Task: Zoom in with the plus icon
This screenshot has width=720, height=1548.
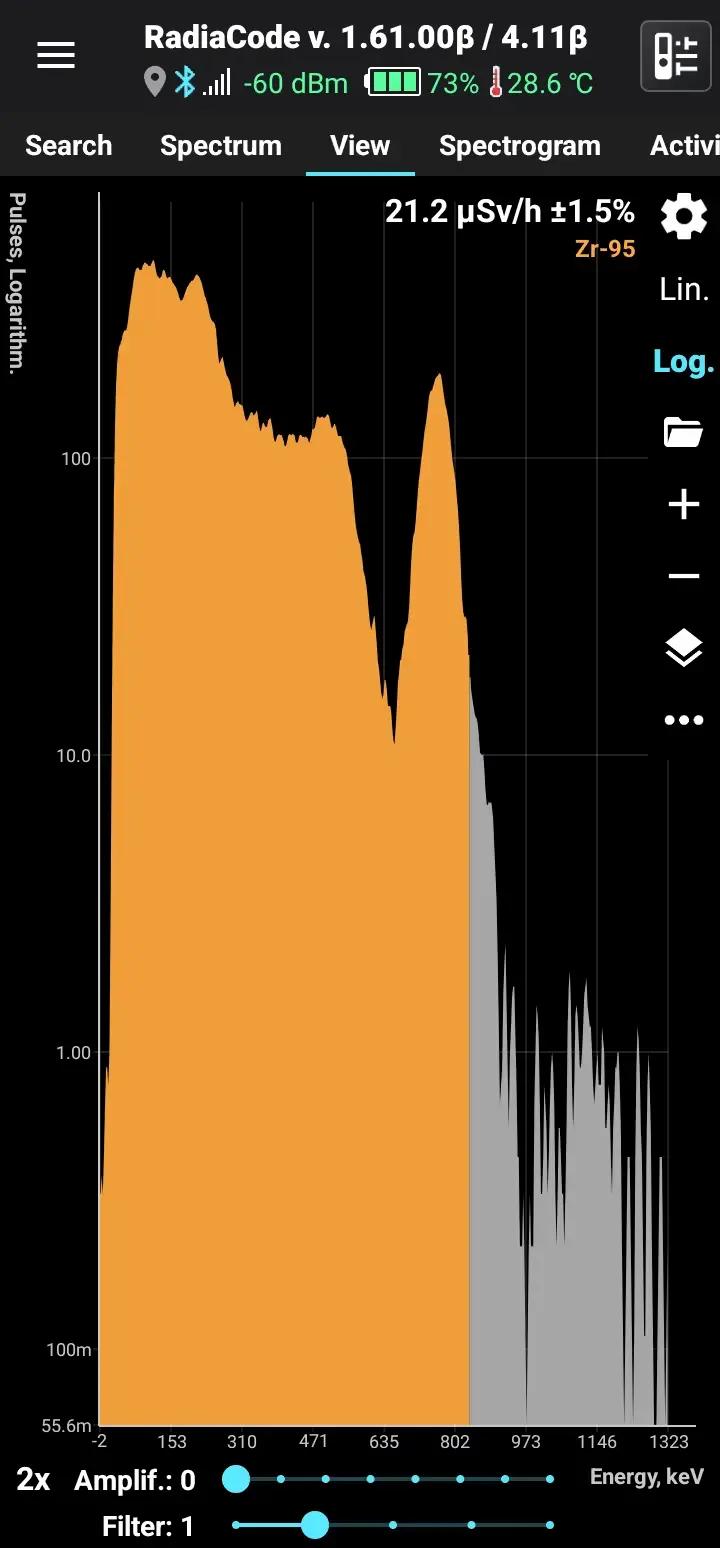Action: [684, 505]
